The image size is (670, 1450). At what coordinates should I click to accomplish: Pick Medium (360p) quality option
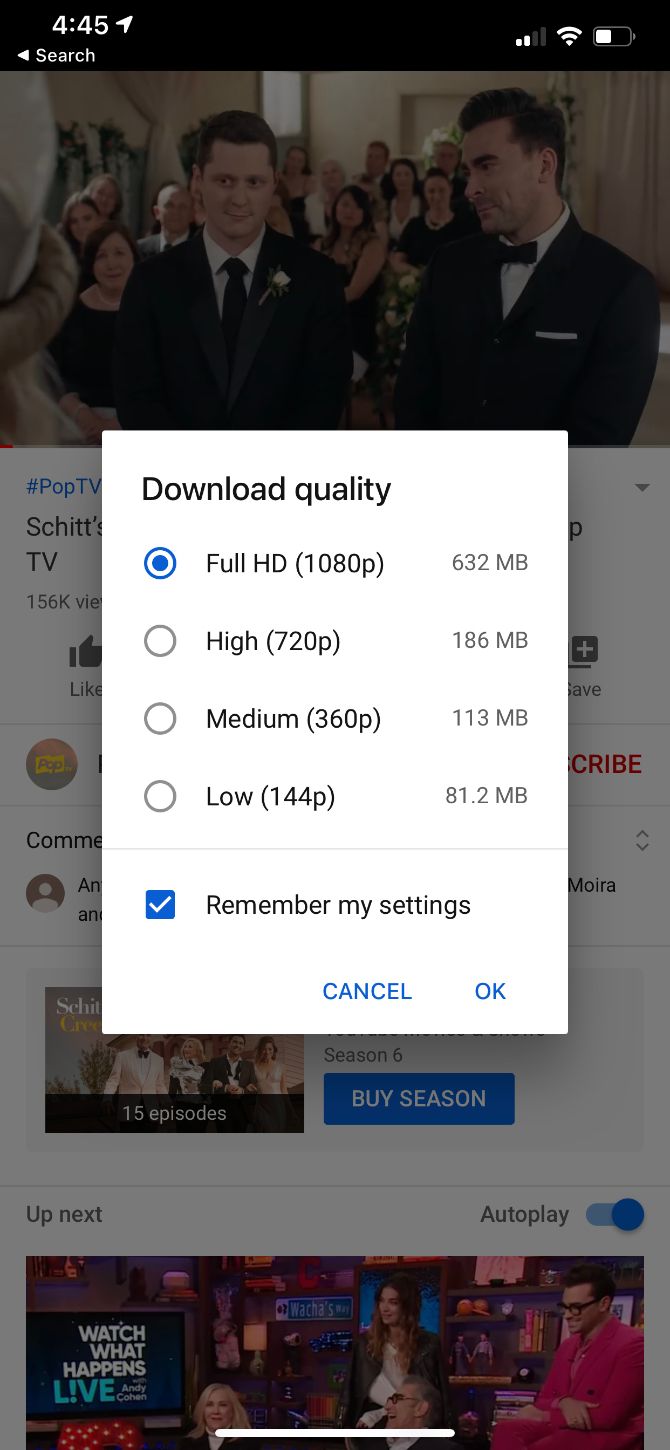pyautogui.click(x=335, y=719)
